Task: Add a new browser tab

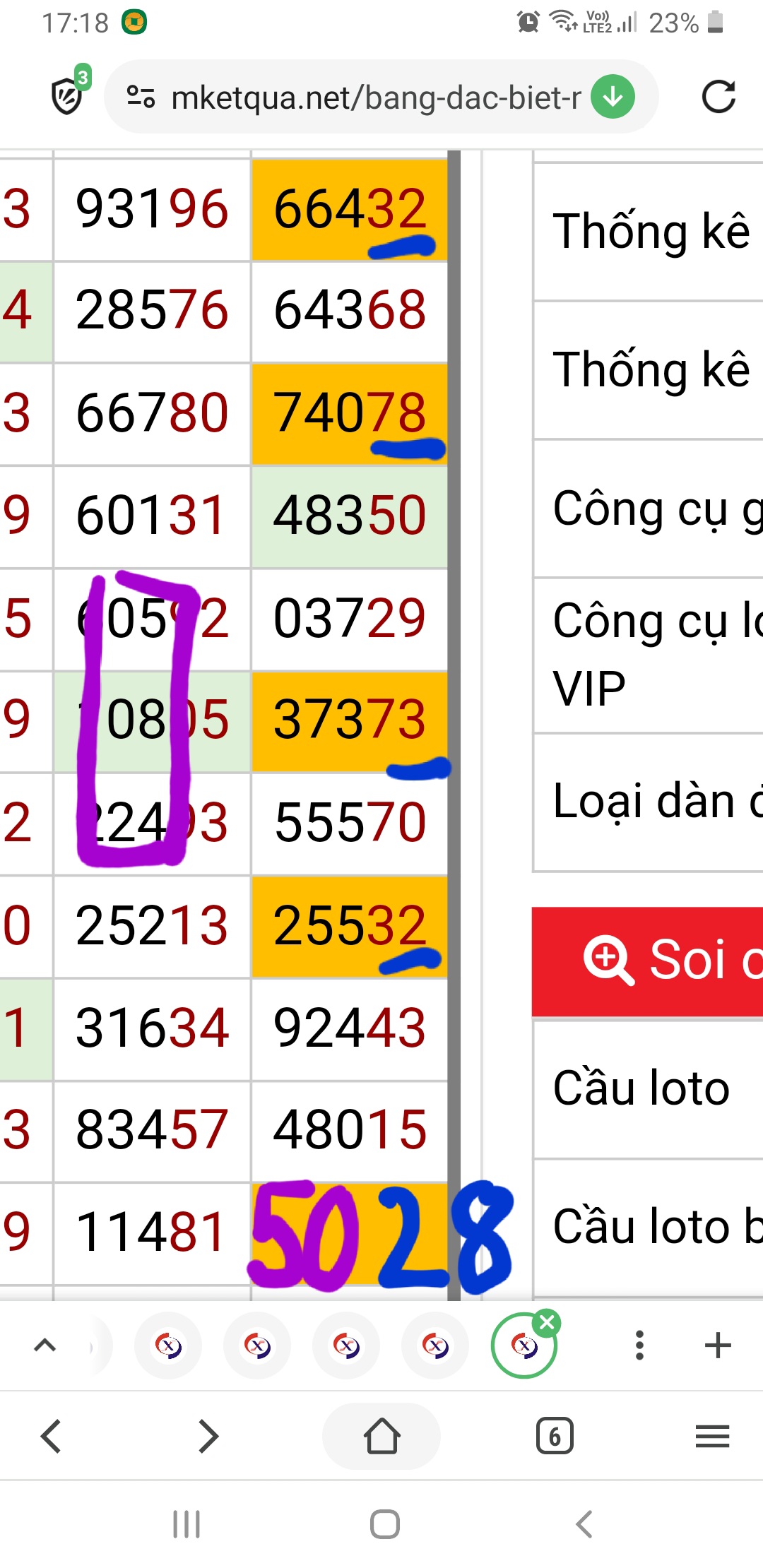Action: 718,1345
